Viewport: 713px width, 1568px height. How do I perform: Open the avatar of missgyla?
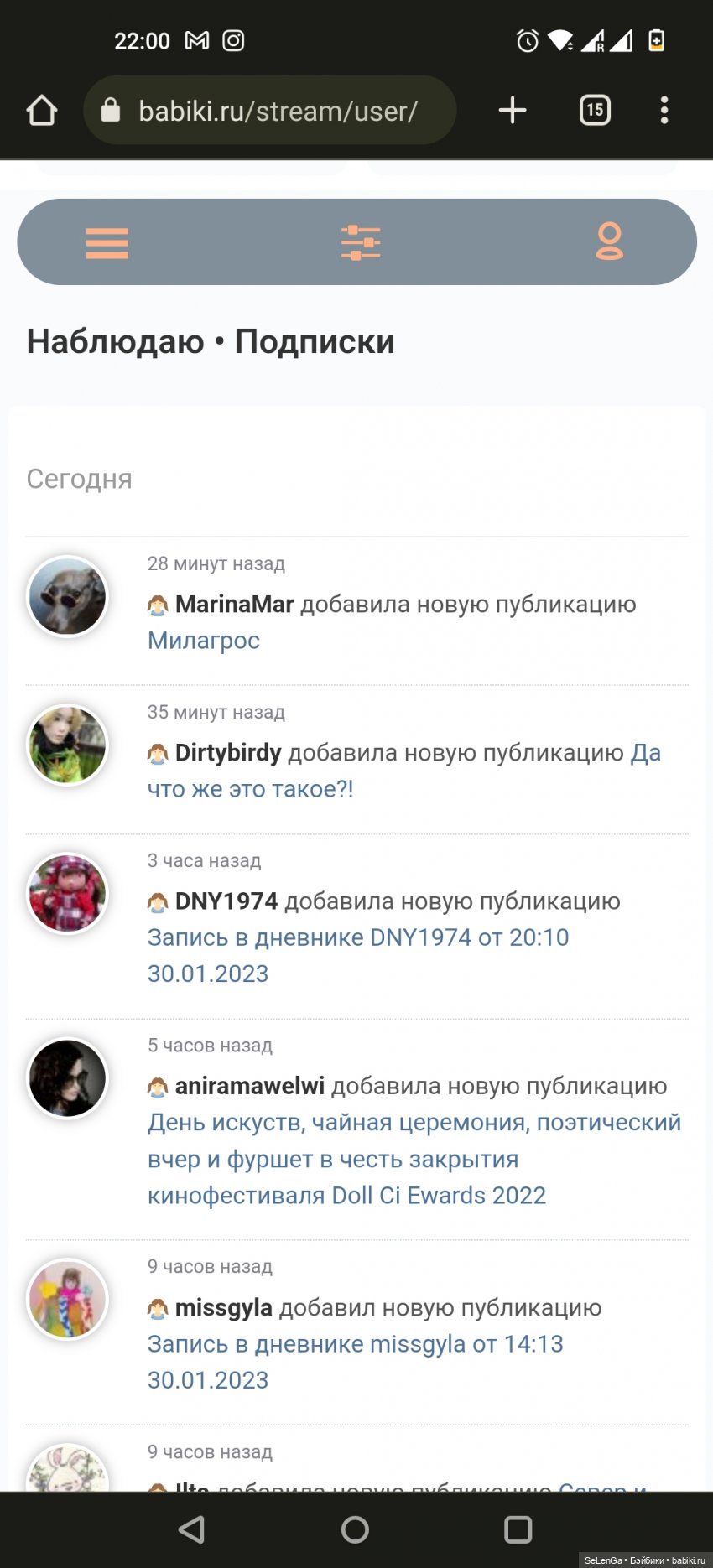tap(68, 1300)
